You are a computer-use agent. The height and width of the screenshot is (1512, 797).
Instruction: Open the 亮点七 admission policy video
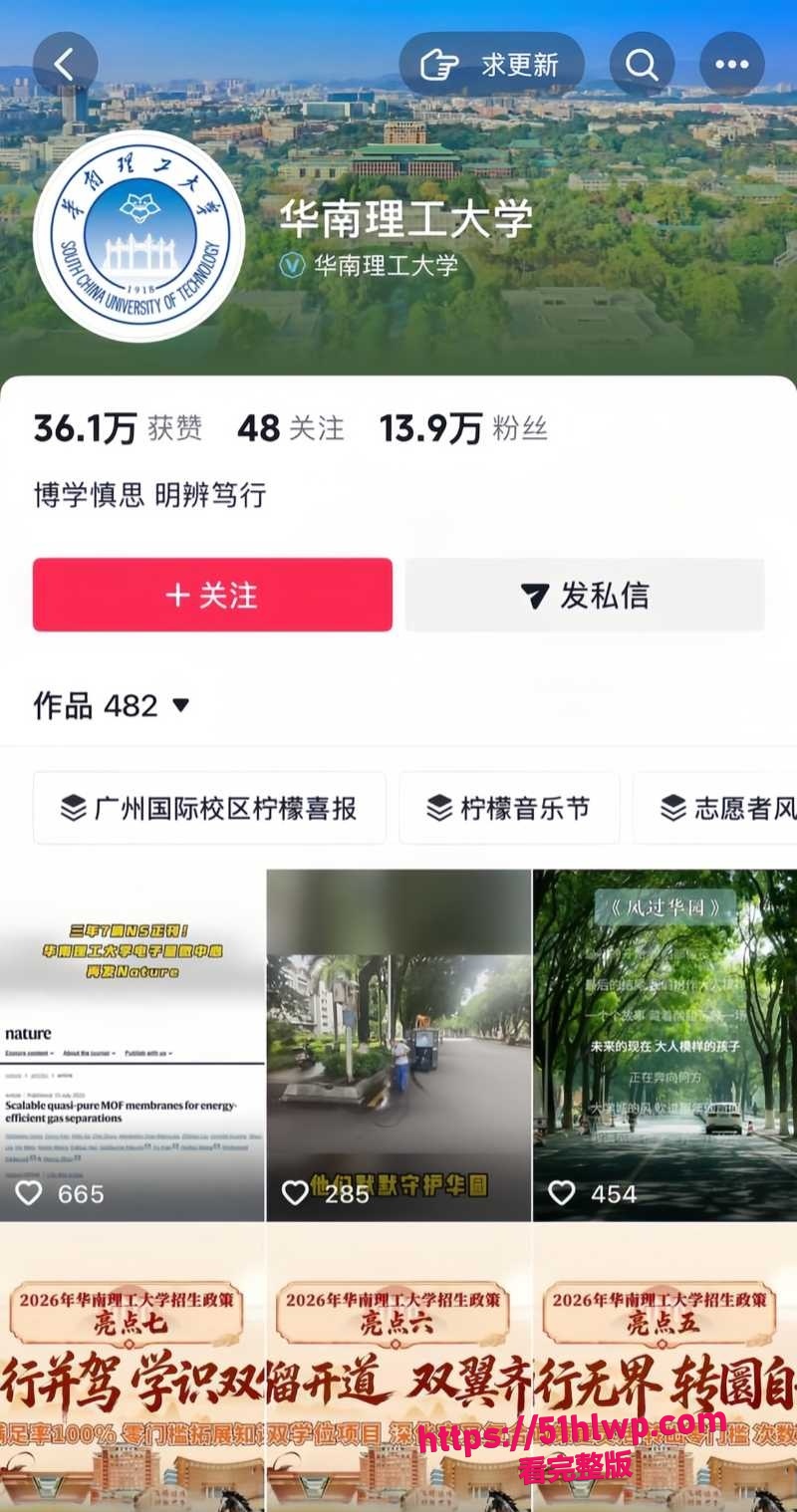tap(132, 1368)
